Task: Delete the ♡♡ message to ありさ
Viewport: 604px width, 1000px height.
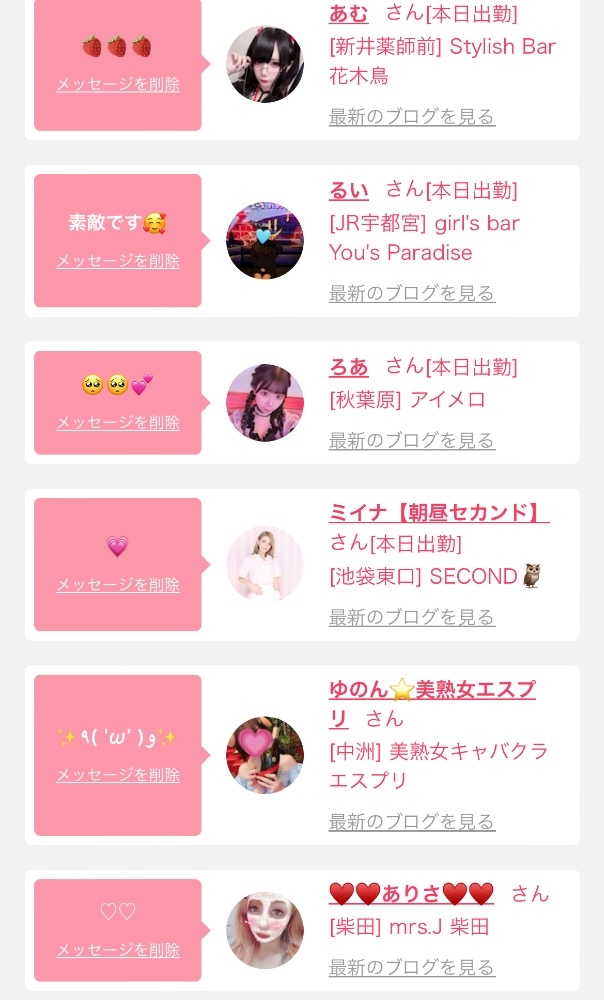Action: [x=118, y=950]
